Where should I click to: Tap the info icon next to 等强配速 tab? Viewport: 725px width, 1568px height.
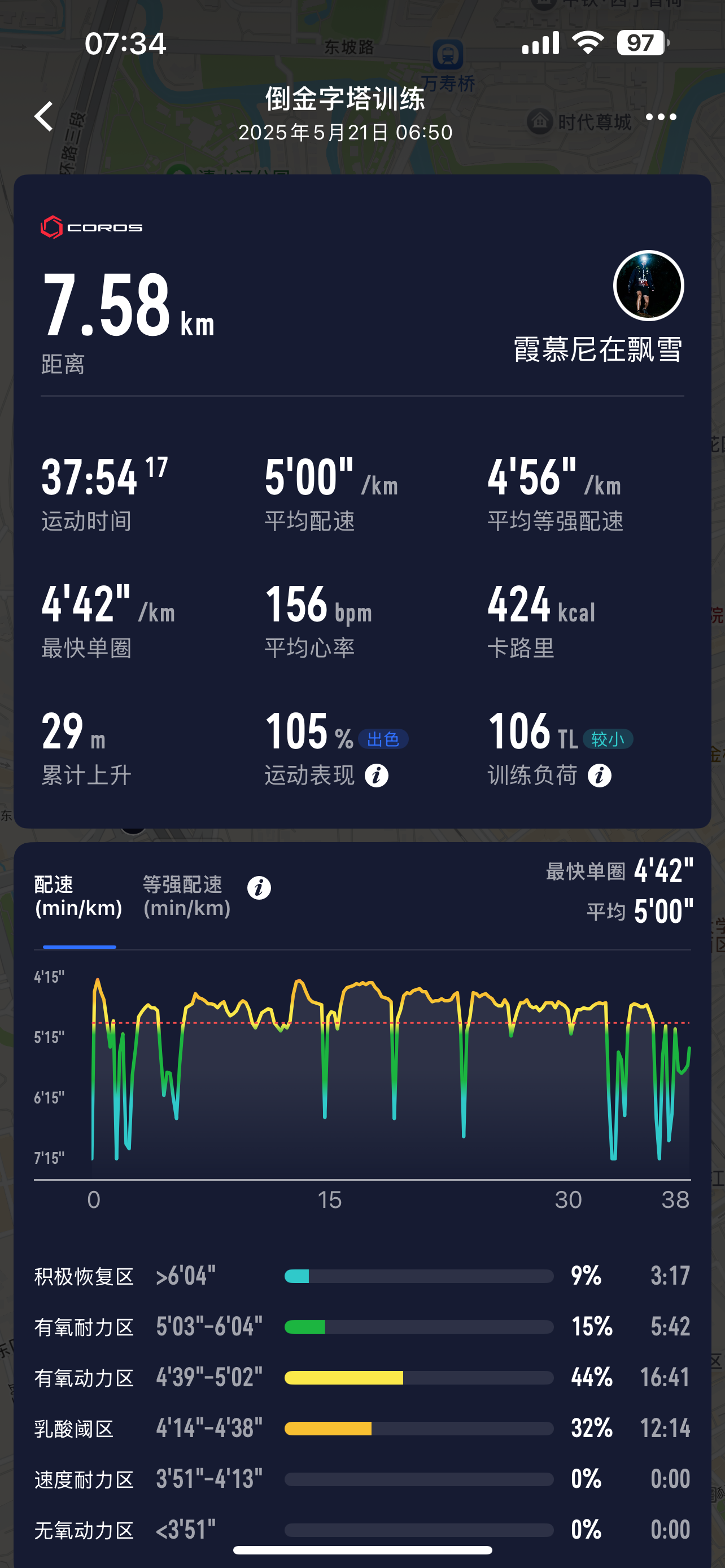pyautogui.click(x=259, y=888)
